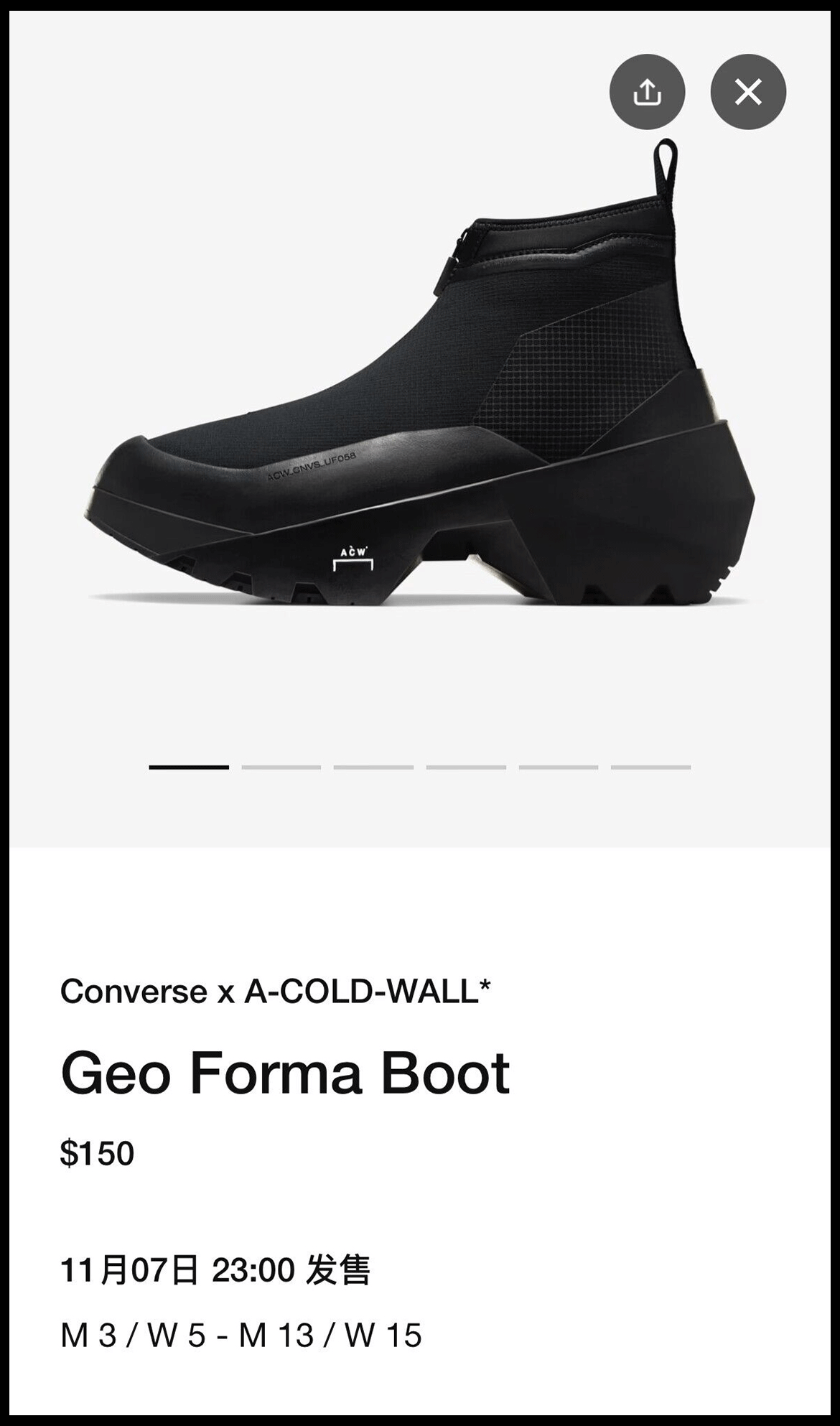Jump to the second image page indicator
Image resolution: width=840 pixels, height=1426 pixels.
[281, 768]
